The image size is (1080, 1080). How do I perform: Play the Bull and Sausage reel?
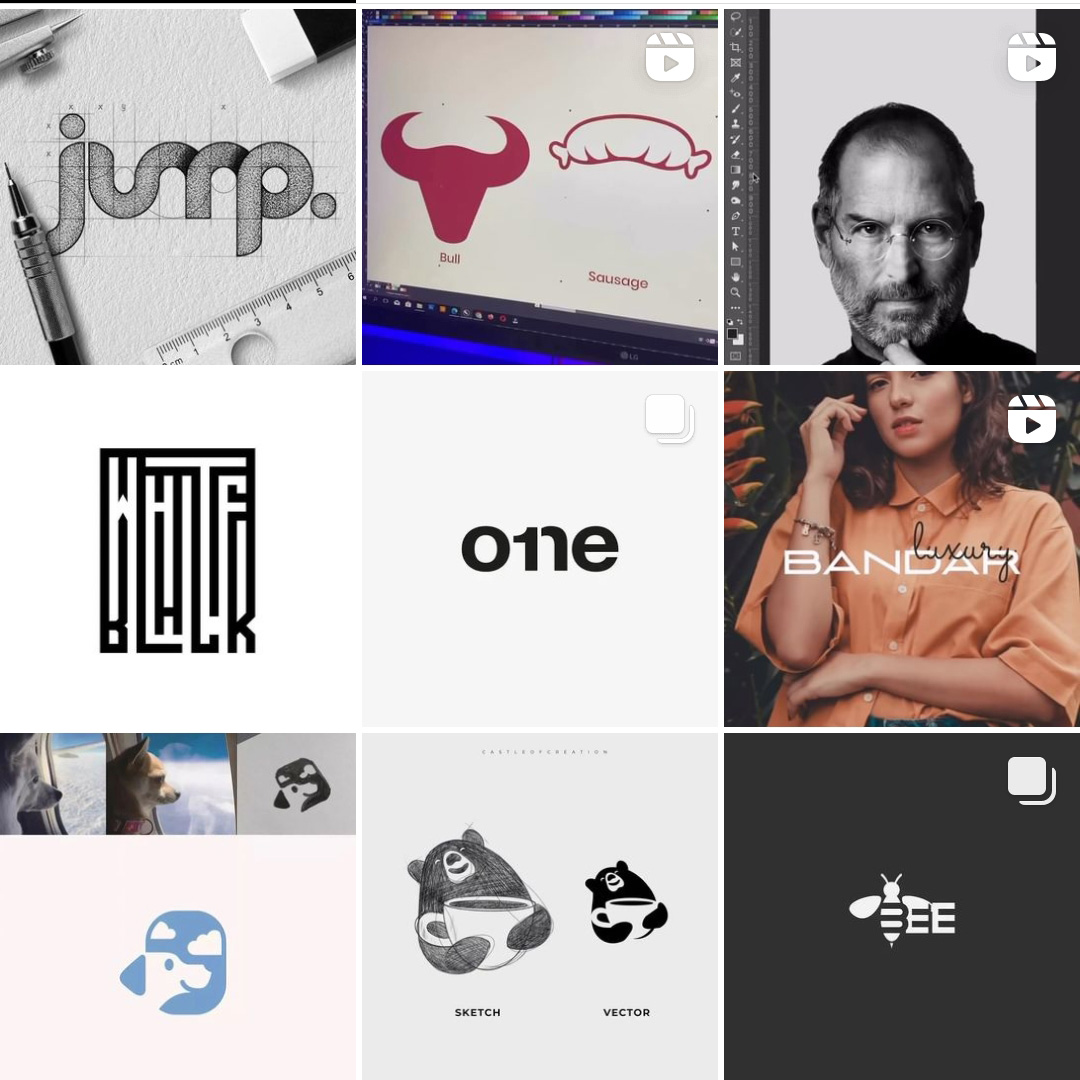(x=540, y=186)
